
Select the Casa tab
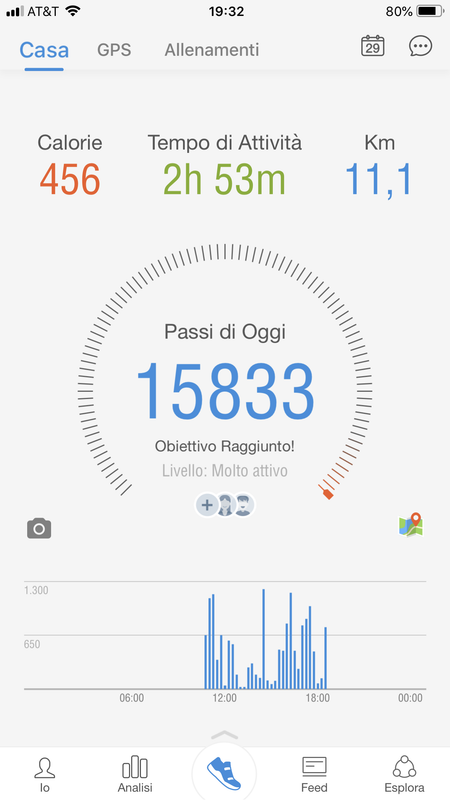(44, 51)
